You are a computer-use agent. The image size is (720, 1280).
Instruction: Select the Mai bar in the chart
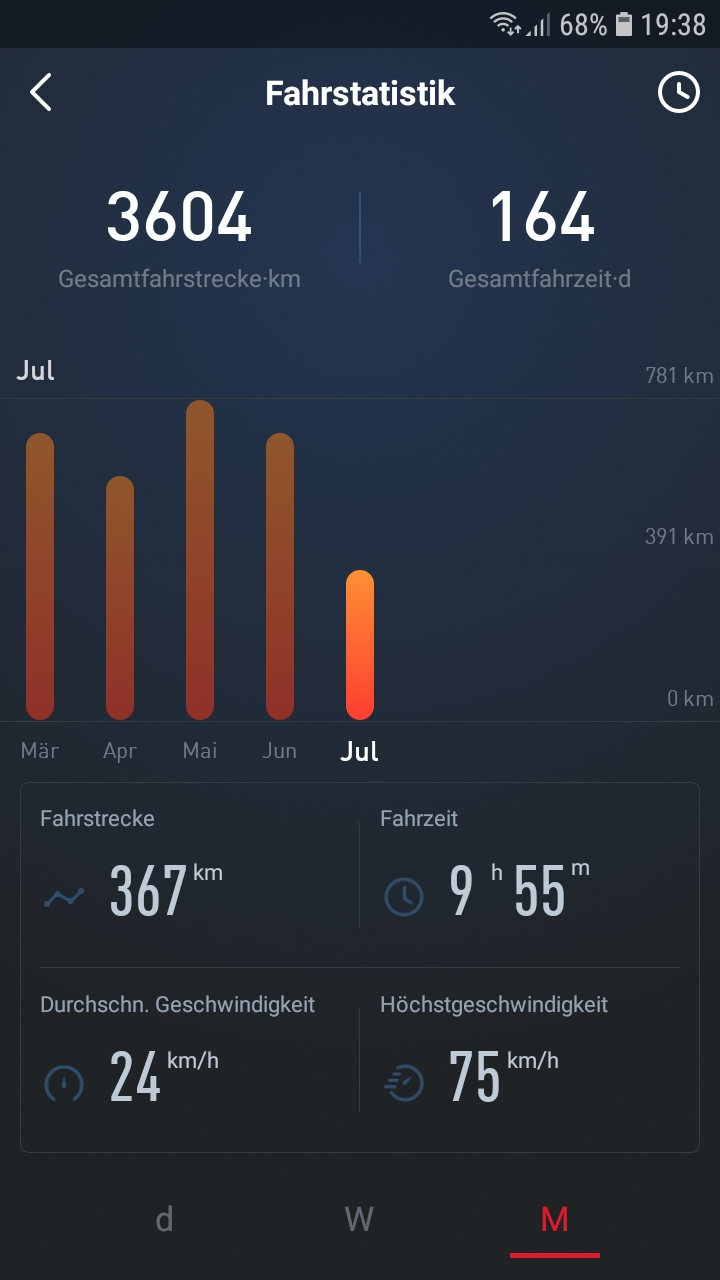200,560
